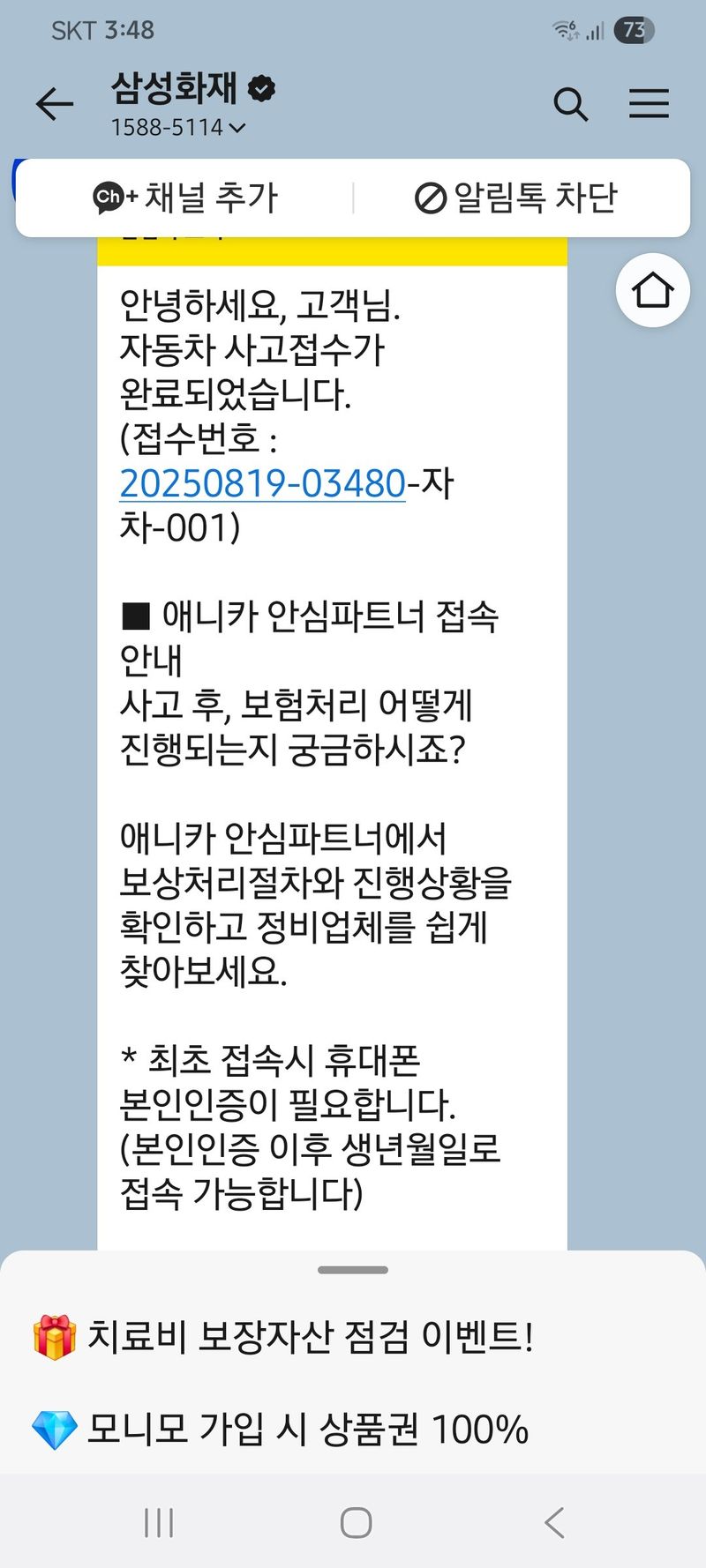Go to the phone home screen
The image size is (706, 1568).
pos(356,1523)
